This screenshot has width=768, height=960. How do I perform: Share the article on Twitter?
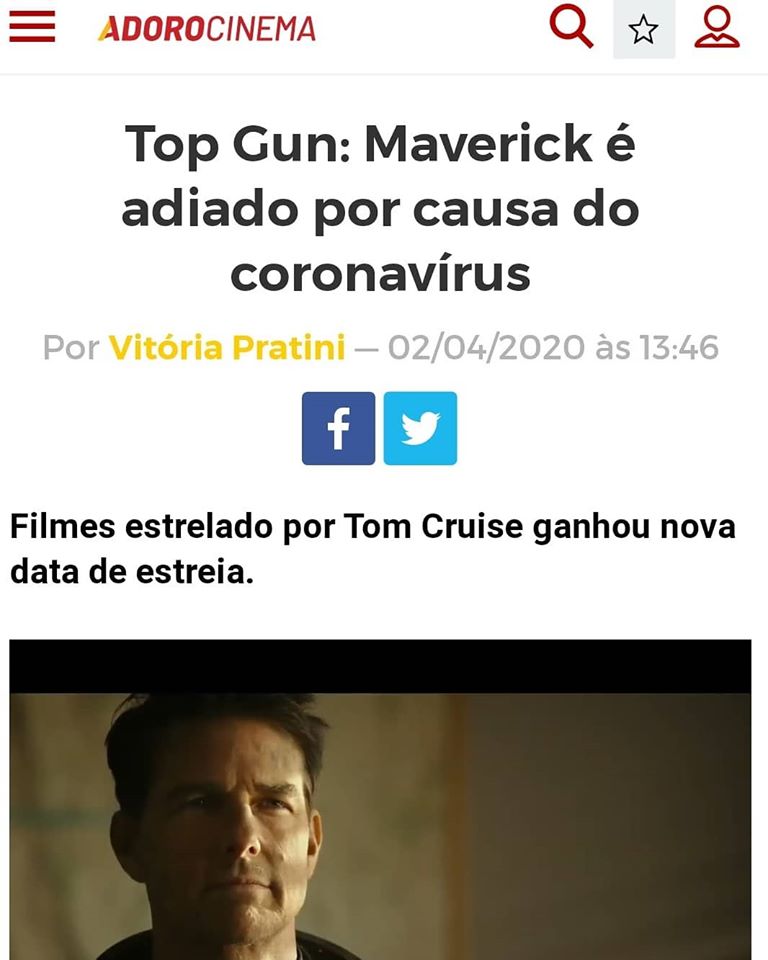pyautogui.click(x=420, y=428)
